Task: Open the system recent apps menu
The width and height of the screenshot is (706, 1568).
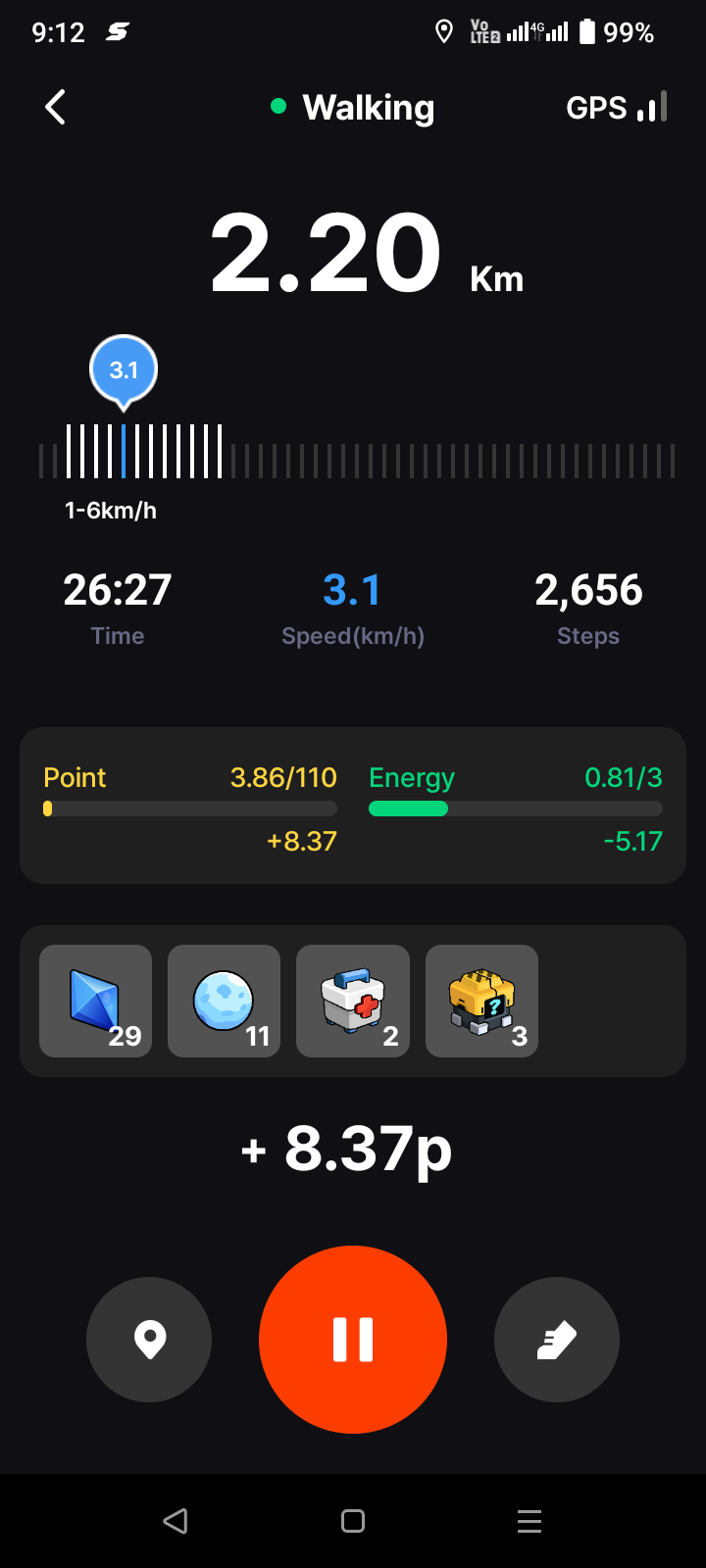Action: point(529,1521)
